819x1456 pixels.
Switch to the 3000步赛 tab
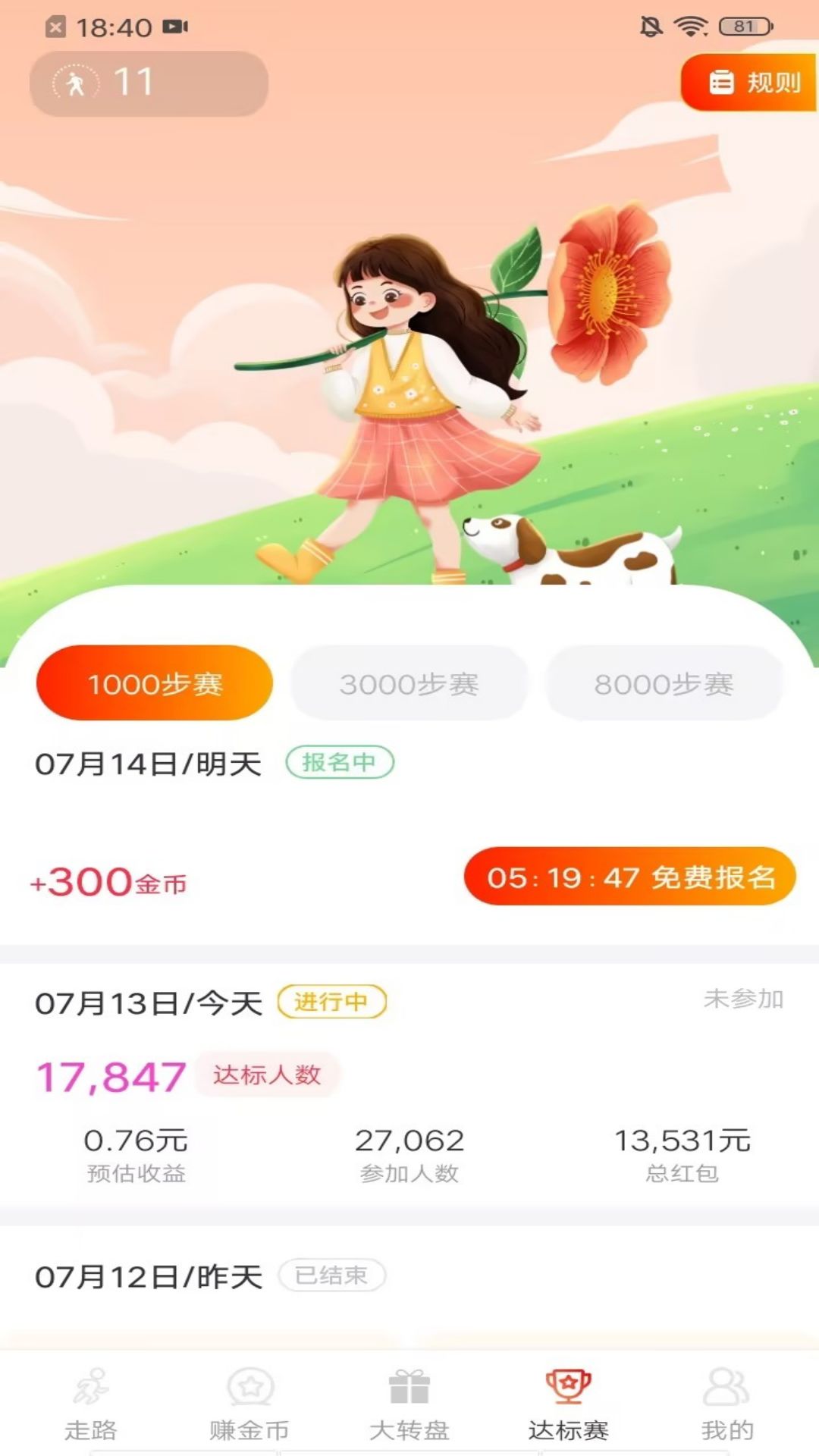pos(409,683)
